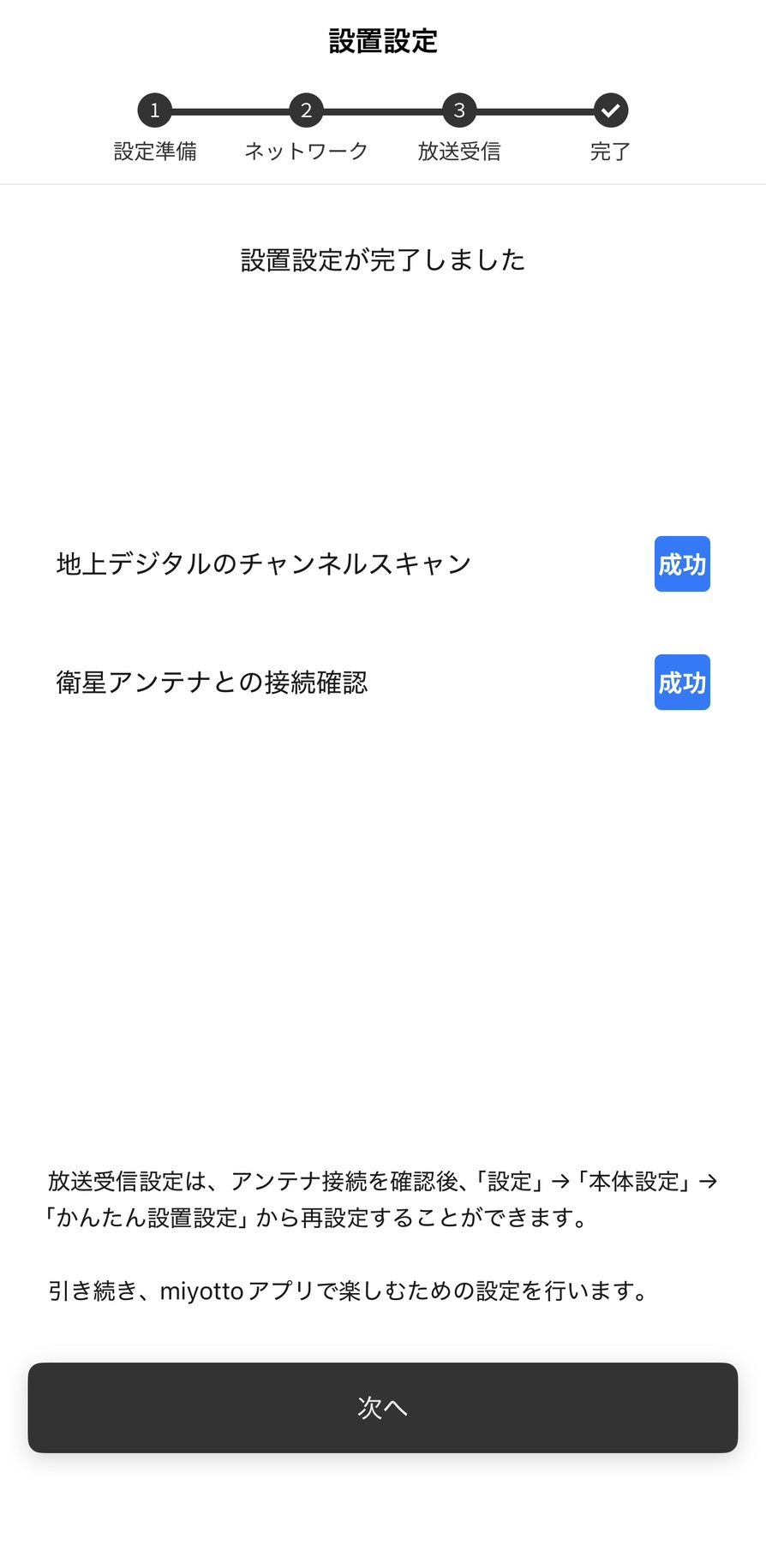Image resolution: width=766 pixels, height=1568 pixels.
Task: Click the ネットワーク step label
Action: [306, 151]
